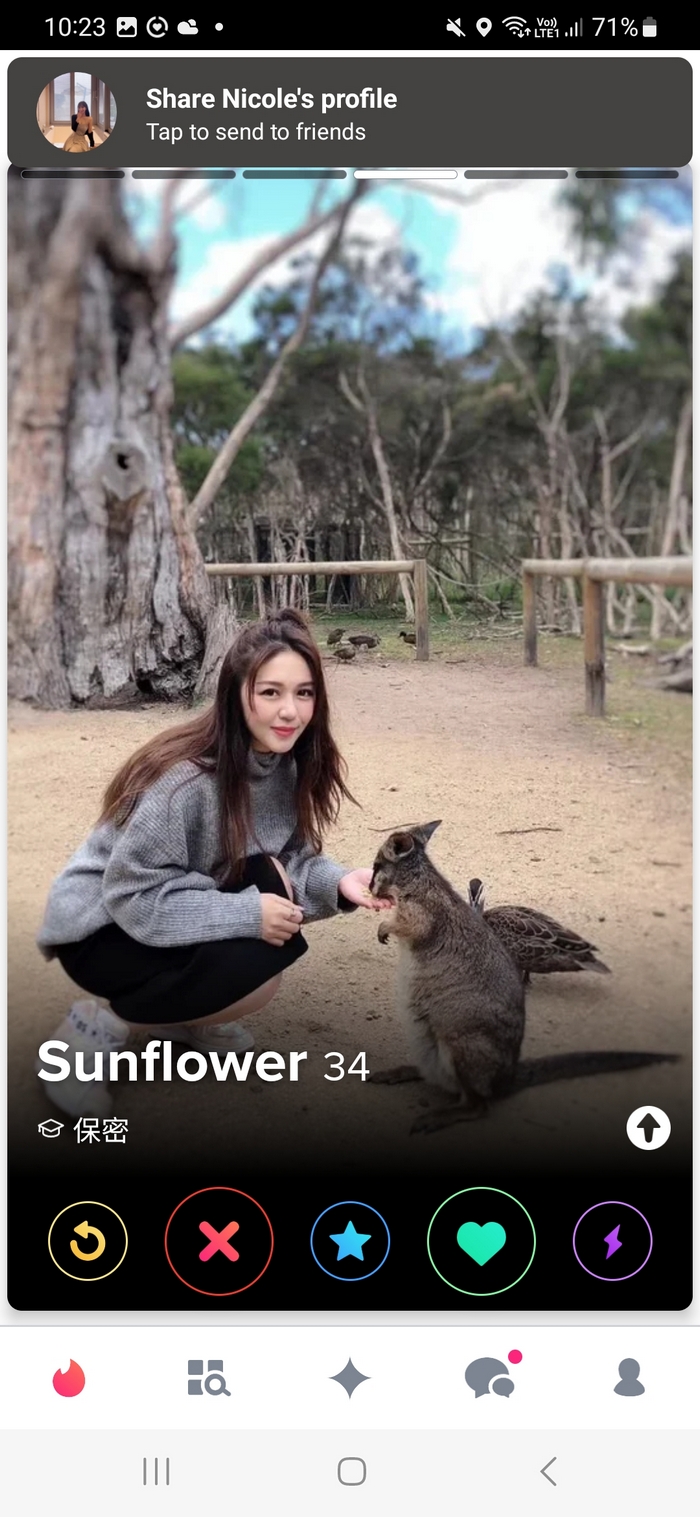The height and width of the screenshot is (1517, 700).
Task: Like Sunflower with the green heart
Action: [x=481, y=1241]
